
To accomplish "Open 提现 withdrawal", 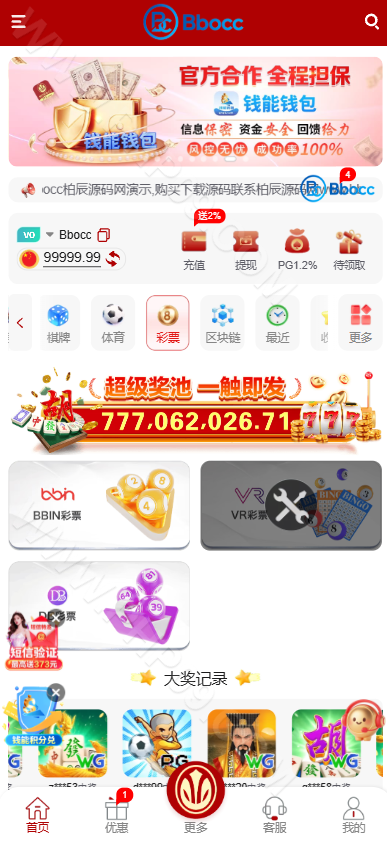I will point(246,250).
